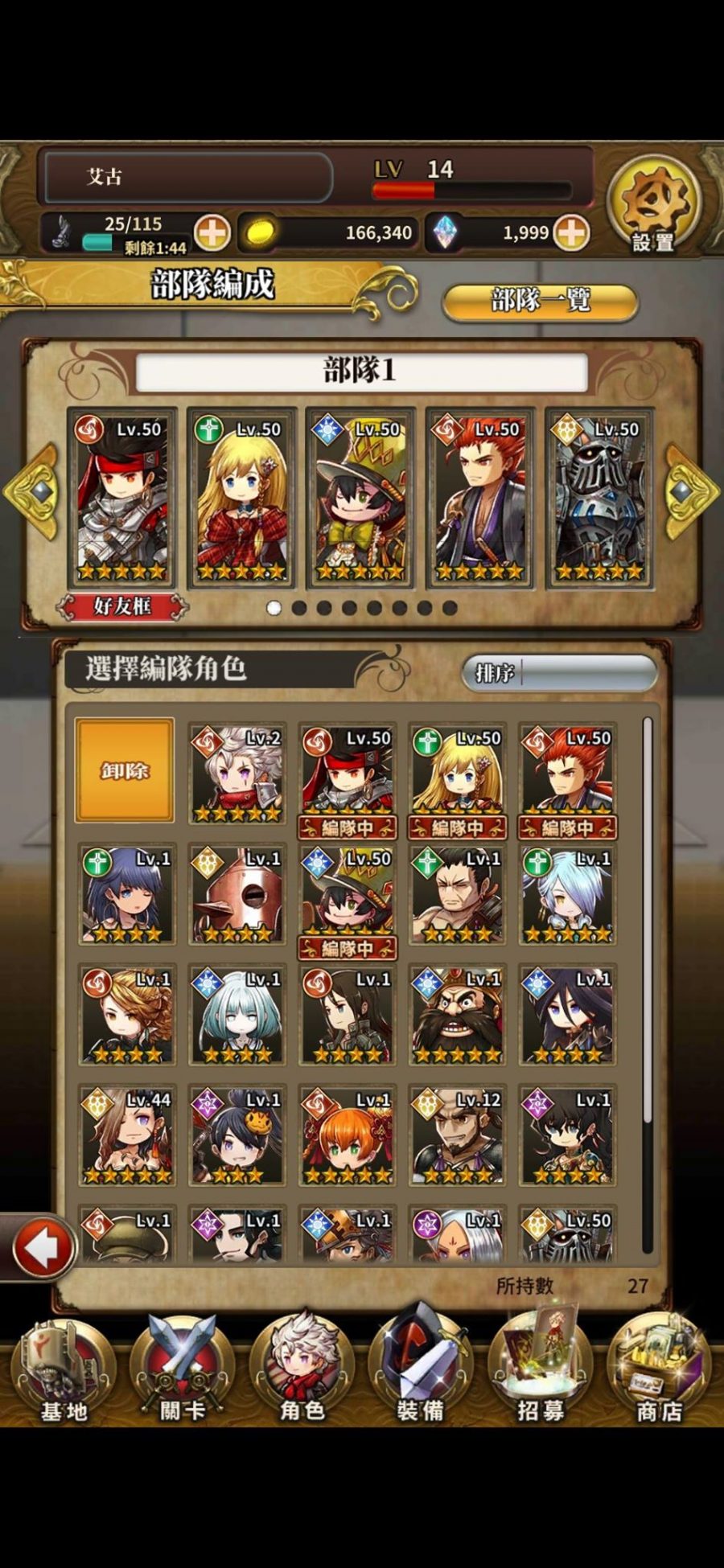Select the Lv.12 bearded character
This screenshot has width=724, height=1568.
pyautogui.click(x=457, y=1135)
